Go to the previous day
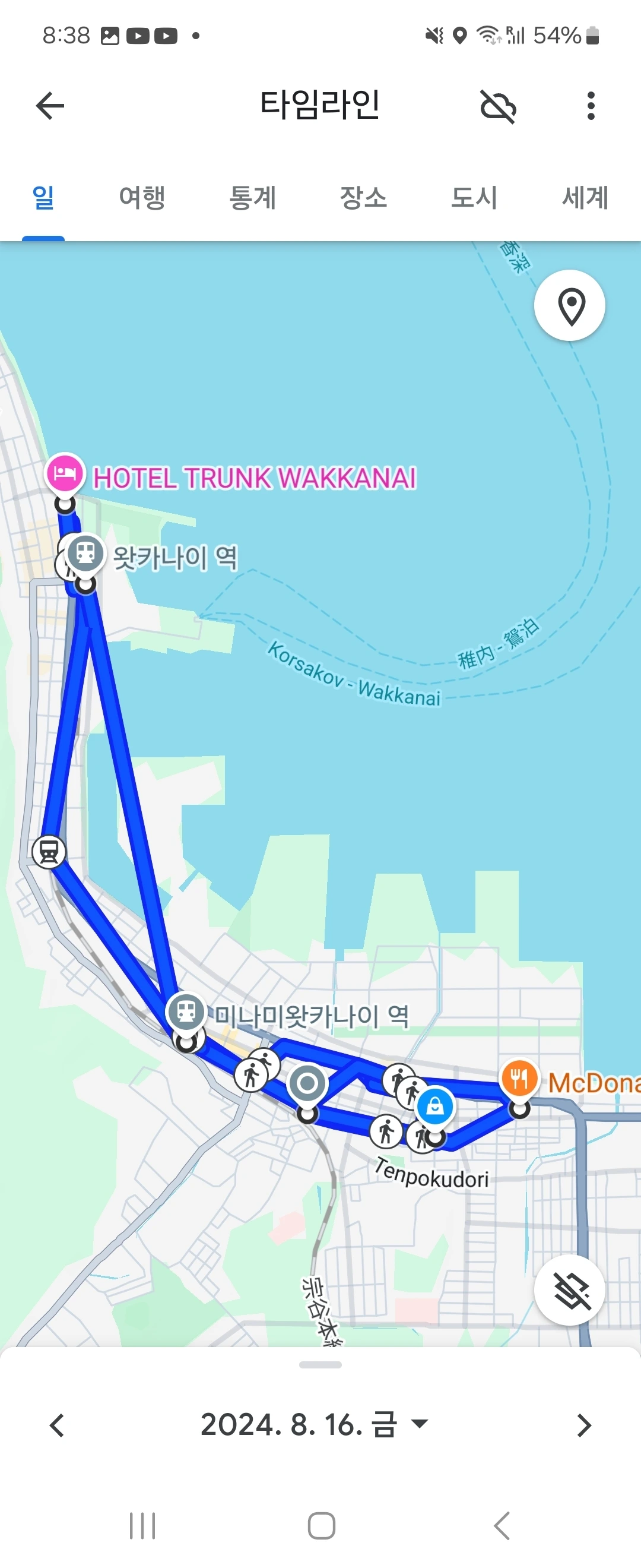The image size is (641, 1568). 56,1425
